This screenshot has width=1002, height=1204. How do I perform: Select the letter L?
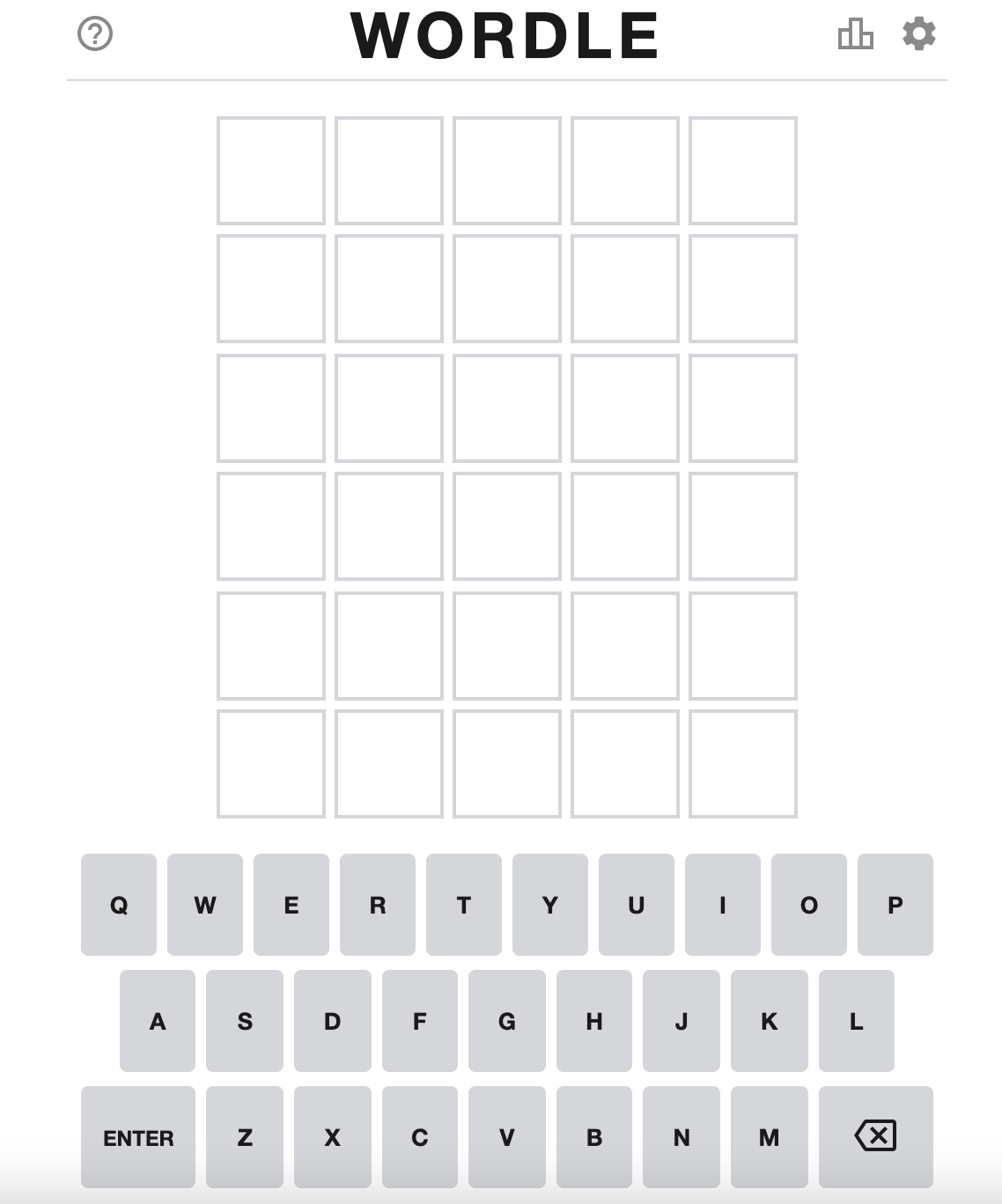point(856,1021)
